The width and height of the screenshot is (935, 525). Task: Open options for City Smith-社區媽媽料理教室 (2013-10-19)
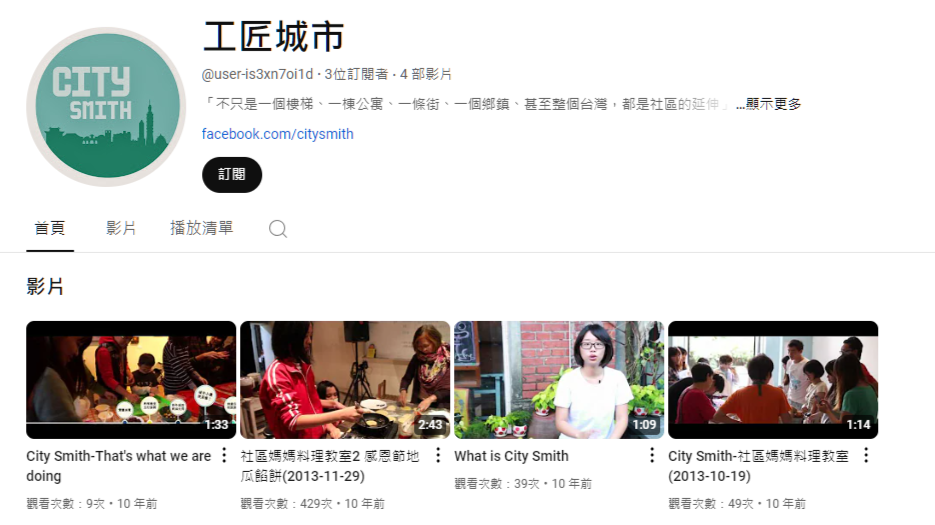[x=866, y=456]
